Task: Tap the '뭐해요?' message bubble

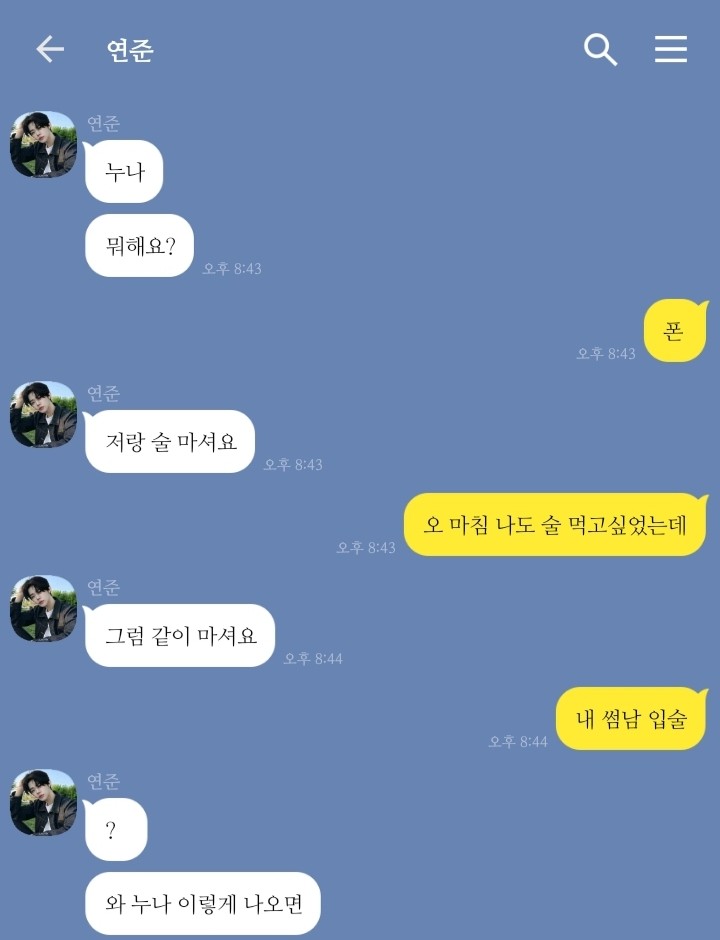Action: coord(139,246)
